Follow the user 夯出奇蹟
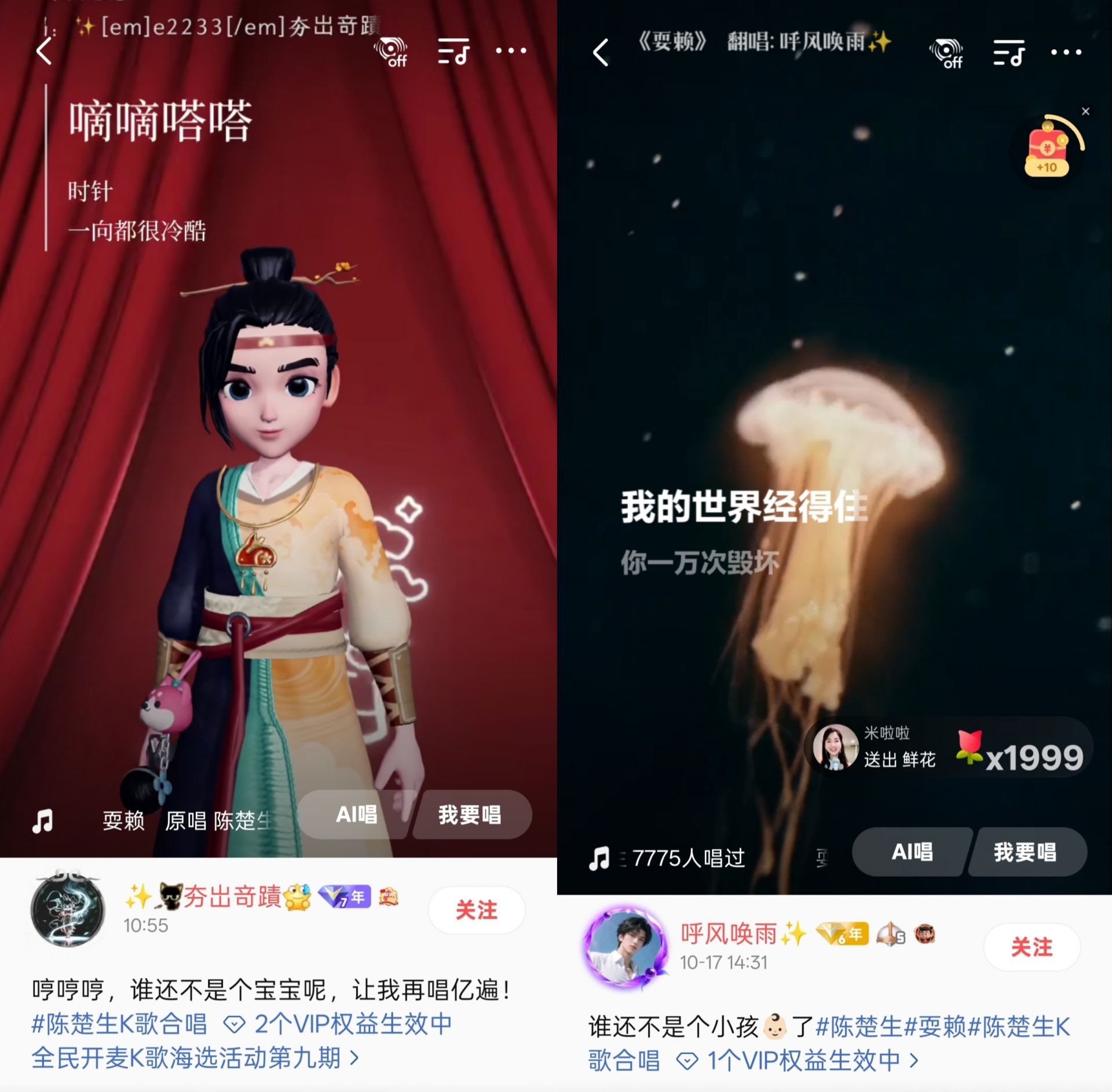Screen dimensions: 1112x1092 476,910
